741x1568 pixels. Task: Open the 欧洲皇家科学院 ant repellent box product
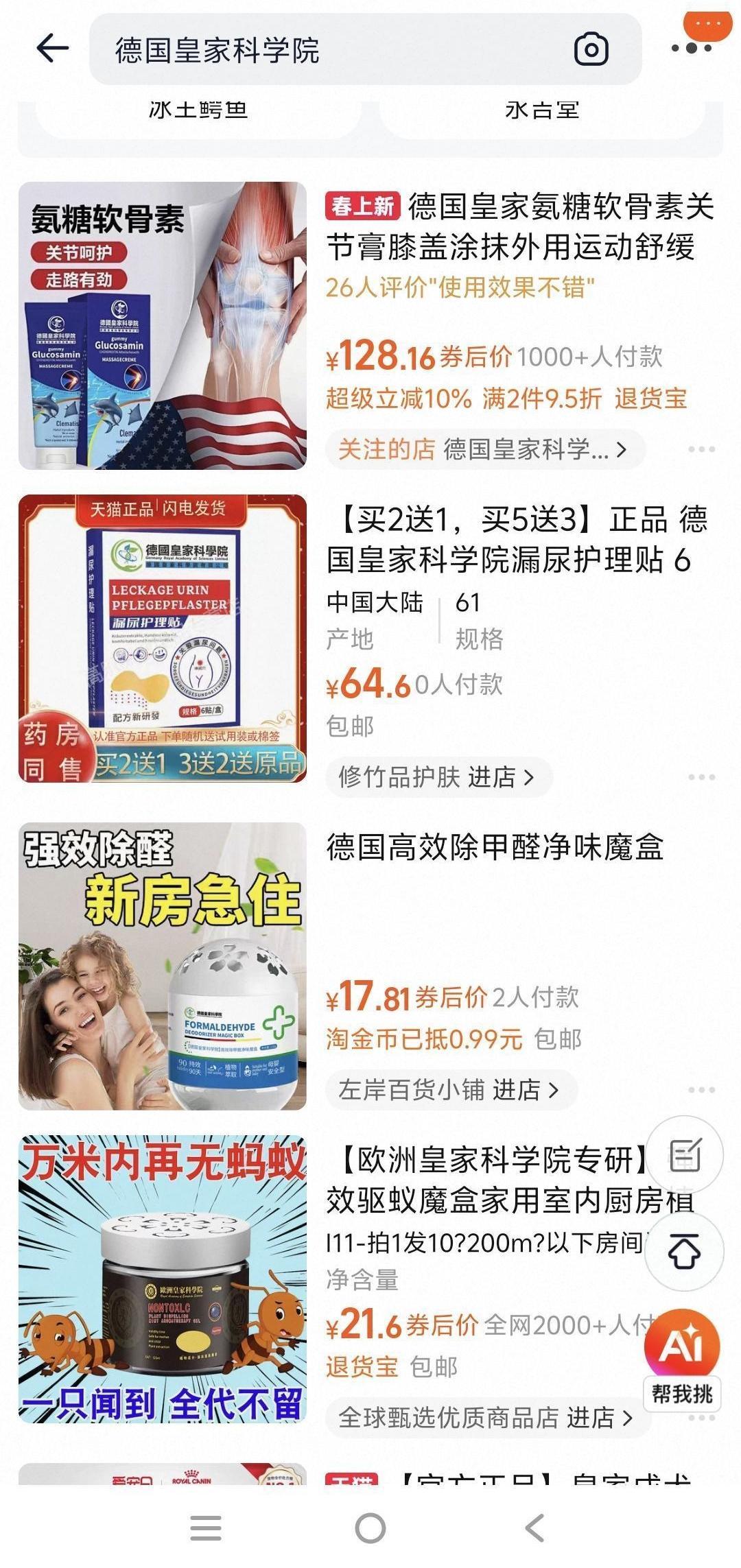click(x=163, y=1279)
